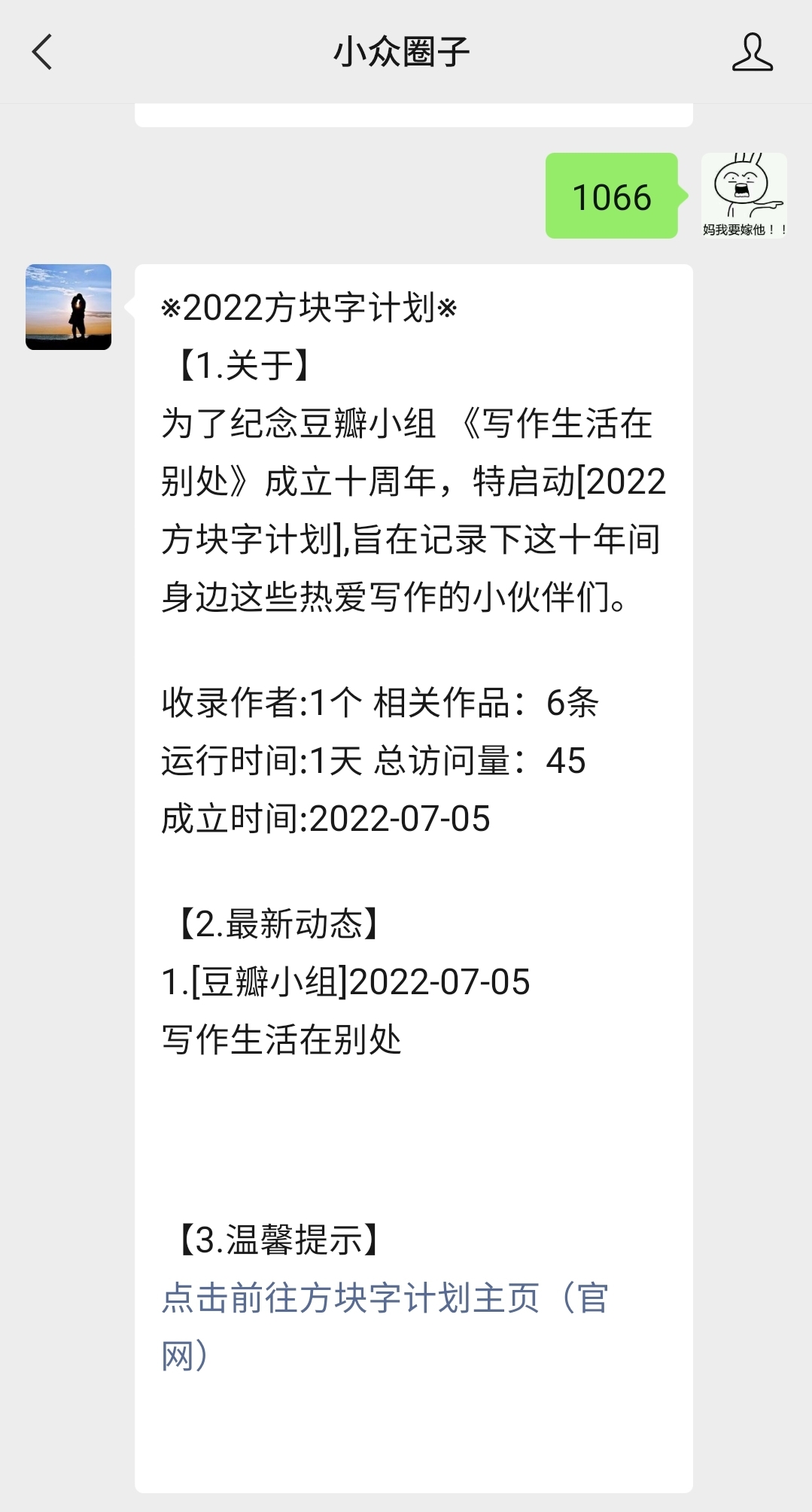812x1512 pixels.
Task: Tap your own rabbit cartoon avatar
Action: (744, 196)
